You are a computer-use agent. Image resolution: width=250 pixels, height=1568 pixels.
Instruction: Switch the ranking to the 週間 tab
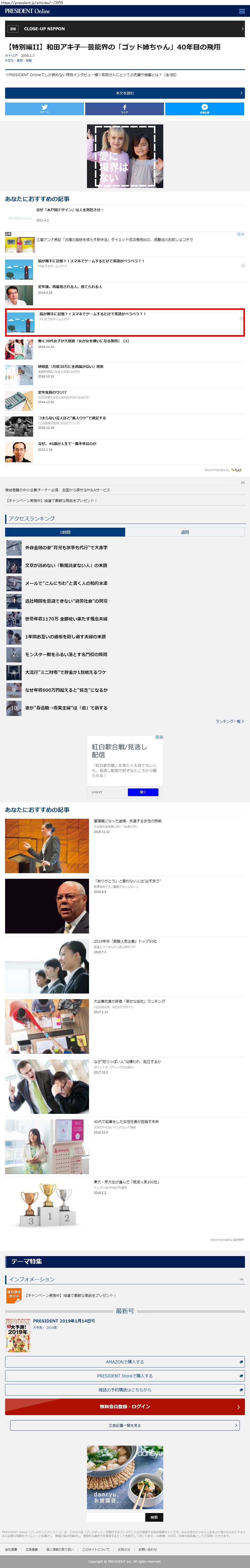coord(185,532)
